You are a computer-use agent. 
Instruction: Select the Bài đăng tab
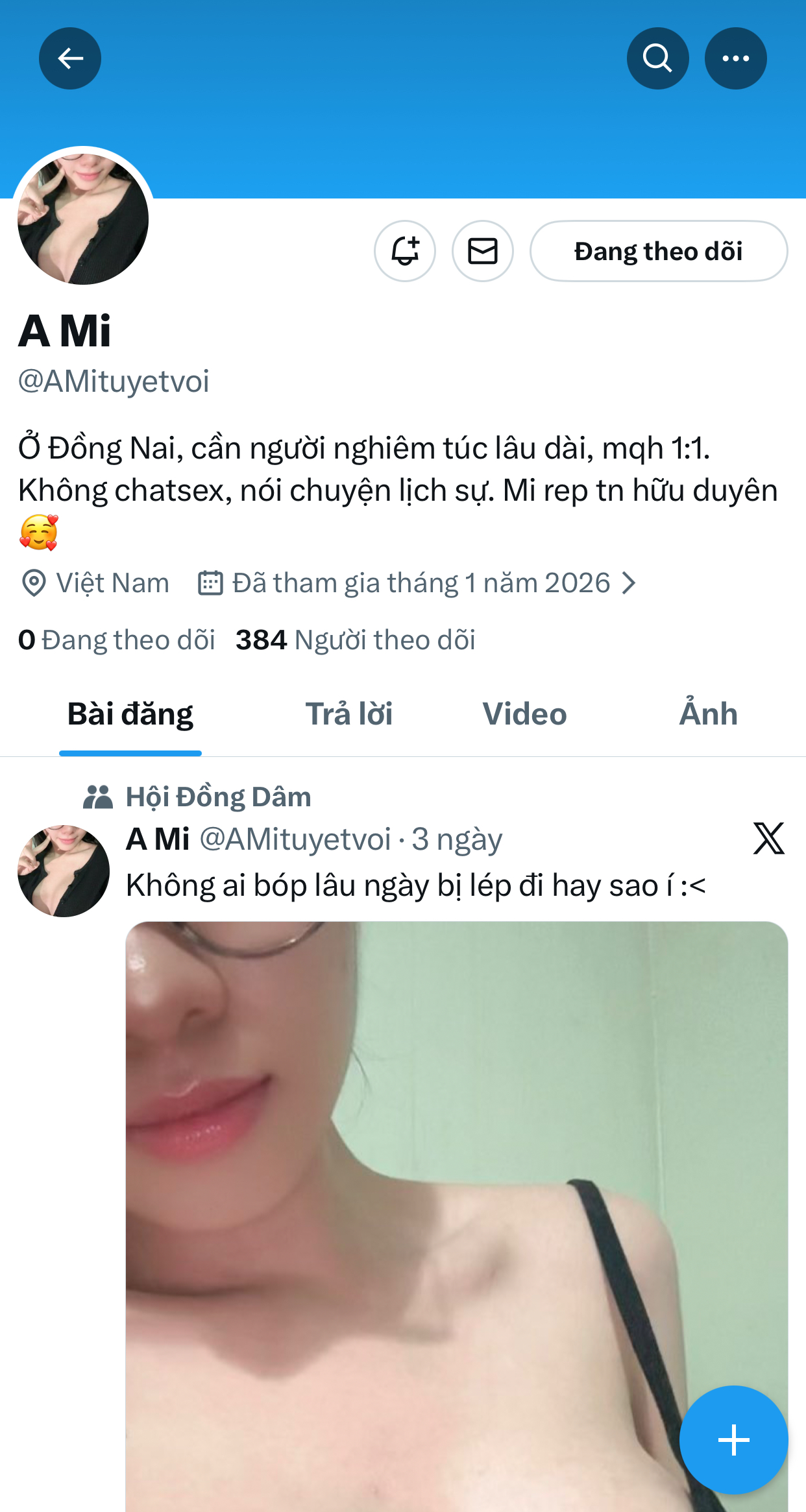130,714
